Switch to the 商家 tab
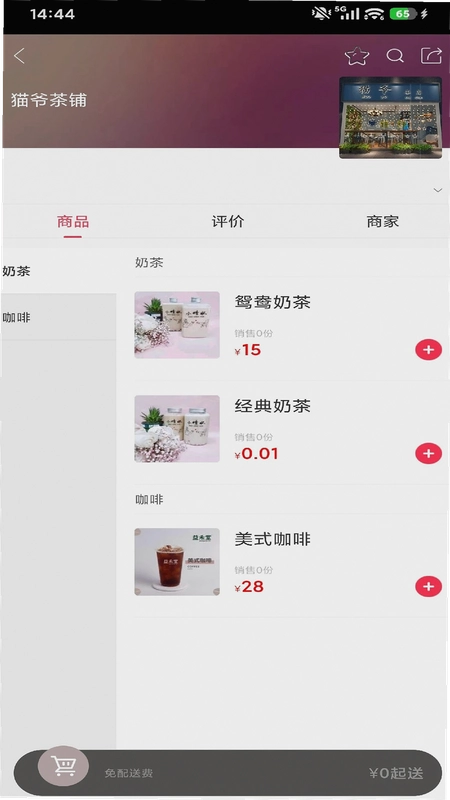Viewport: 450px width, 800px height. (383, 221)
